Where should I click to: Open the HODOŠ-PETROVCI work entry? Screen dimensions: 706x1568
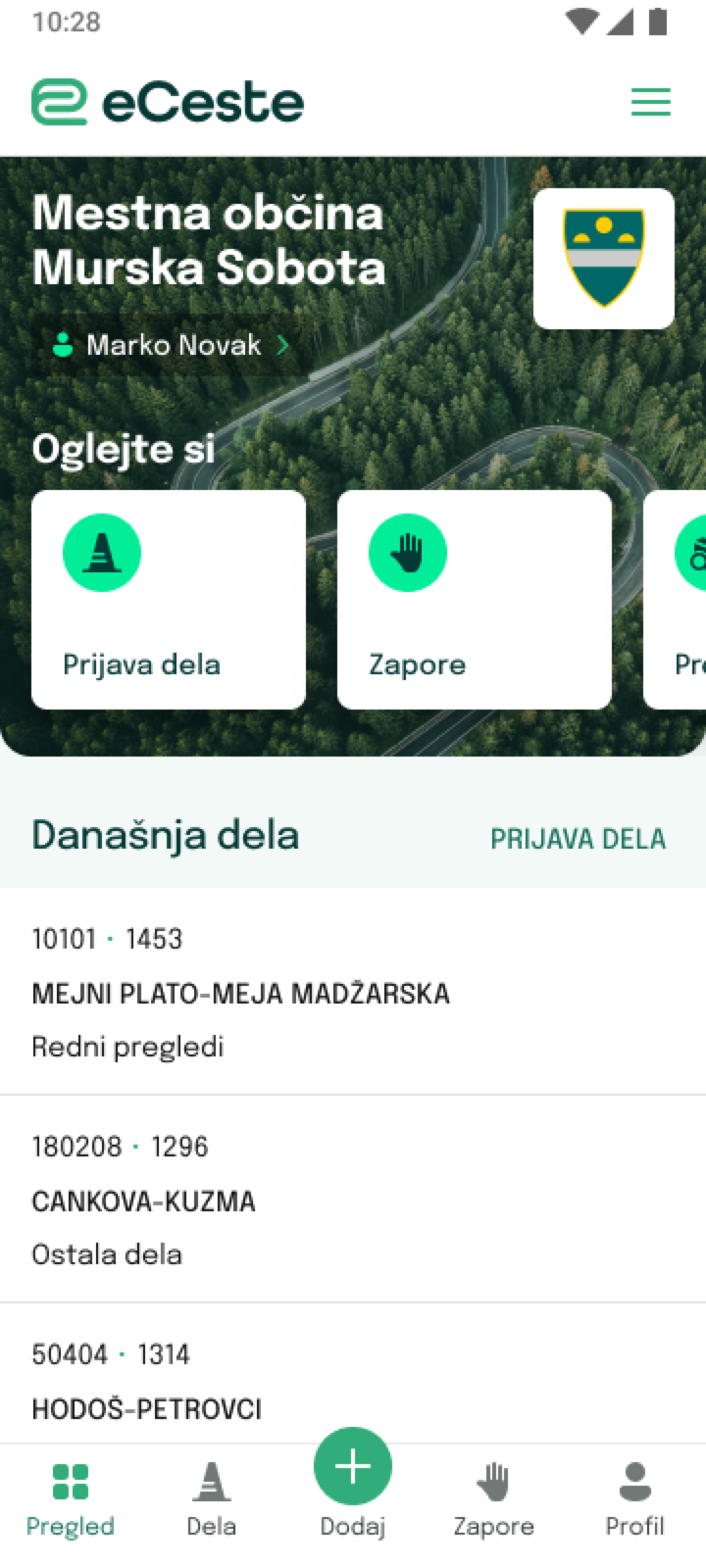(353, 1374)
